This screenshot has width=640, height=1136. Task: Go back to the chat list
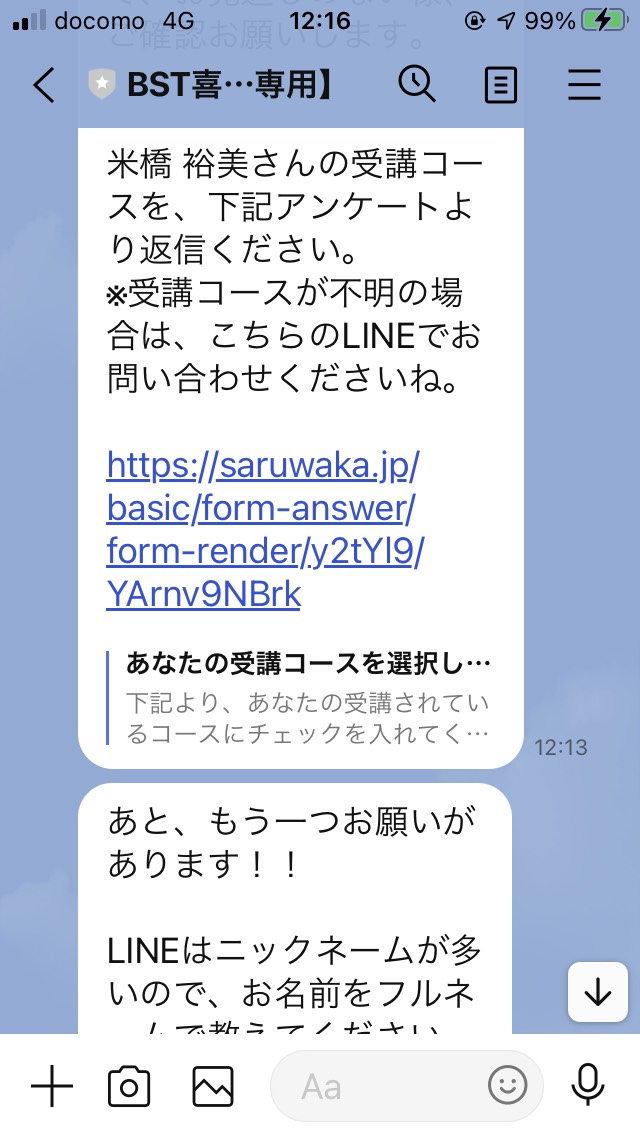(45, 85)
